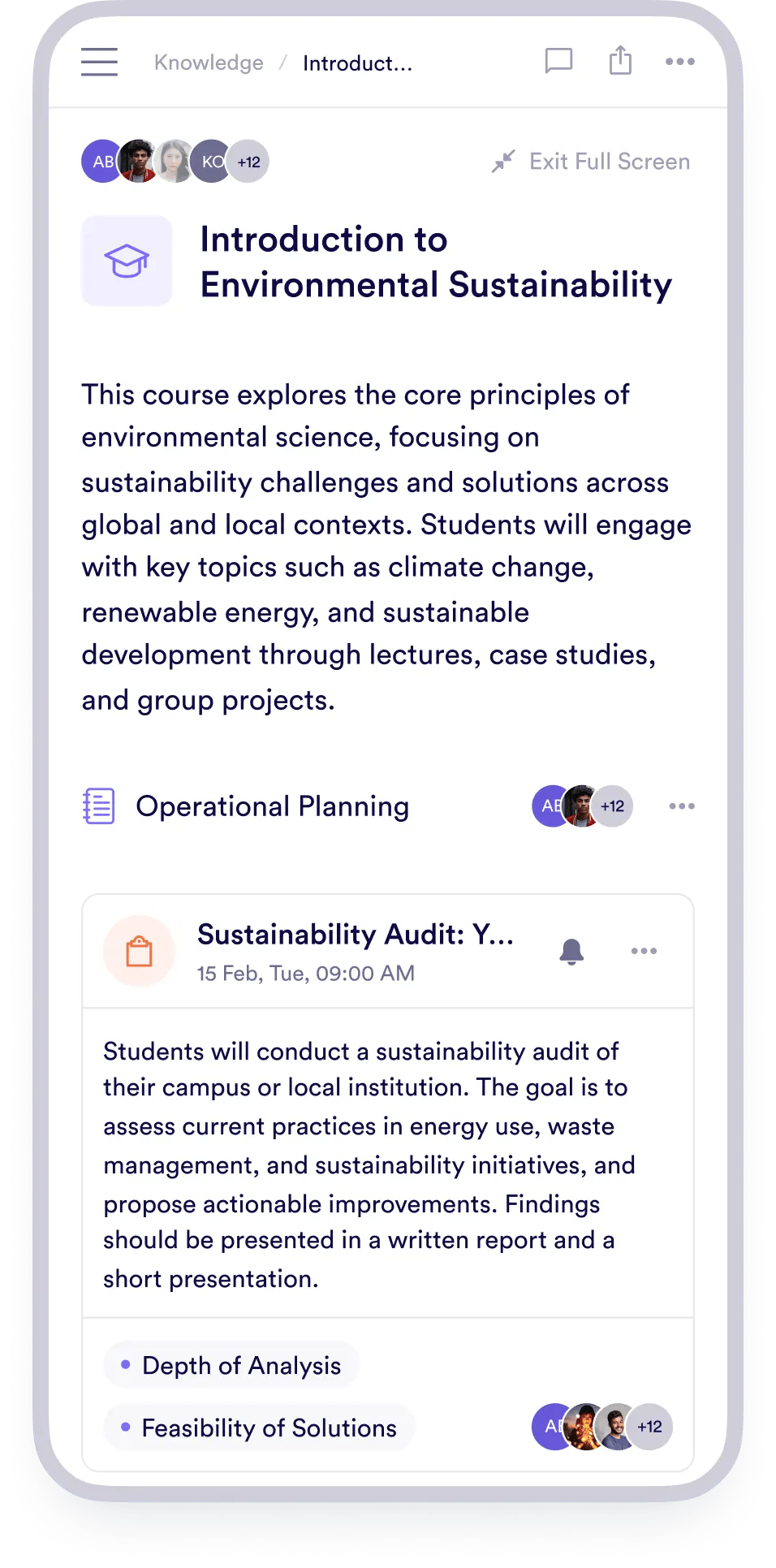Exit full screen mode

[592, 162]
